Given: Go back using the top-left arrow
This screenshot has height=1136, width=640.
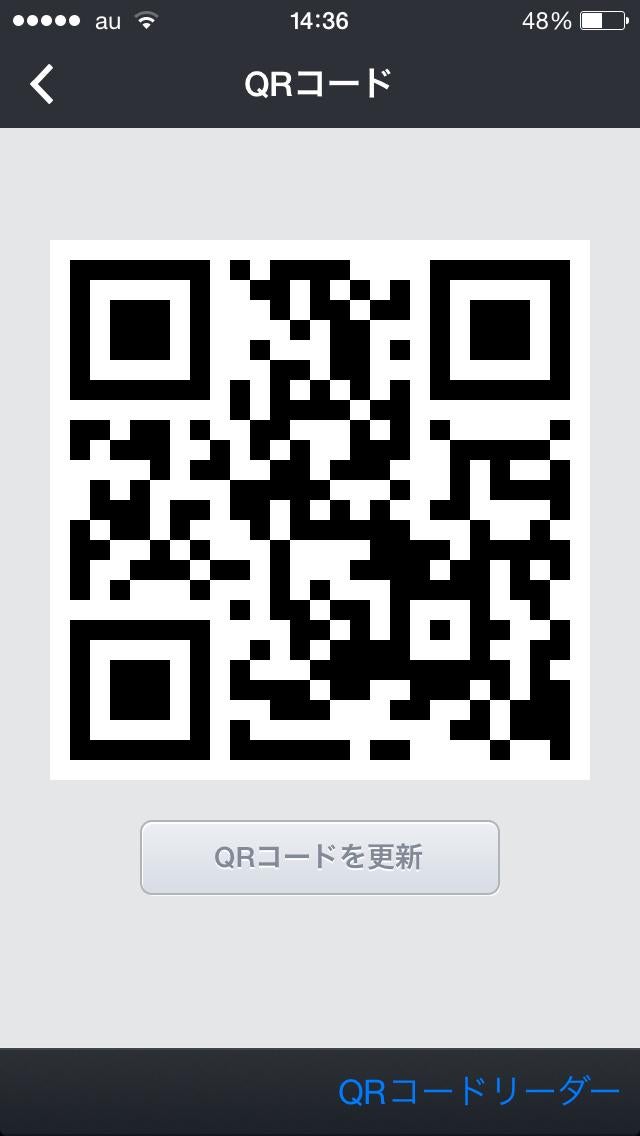Looking at the screenshot, I should click(x=42, y=85).
